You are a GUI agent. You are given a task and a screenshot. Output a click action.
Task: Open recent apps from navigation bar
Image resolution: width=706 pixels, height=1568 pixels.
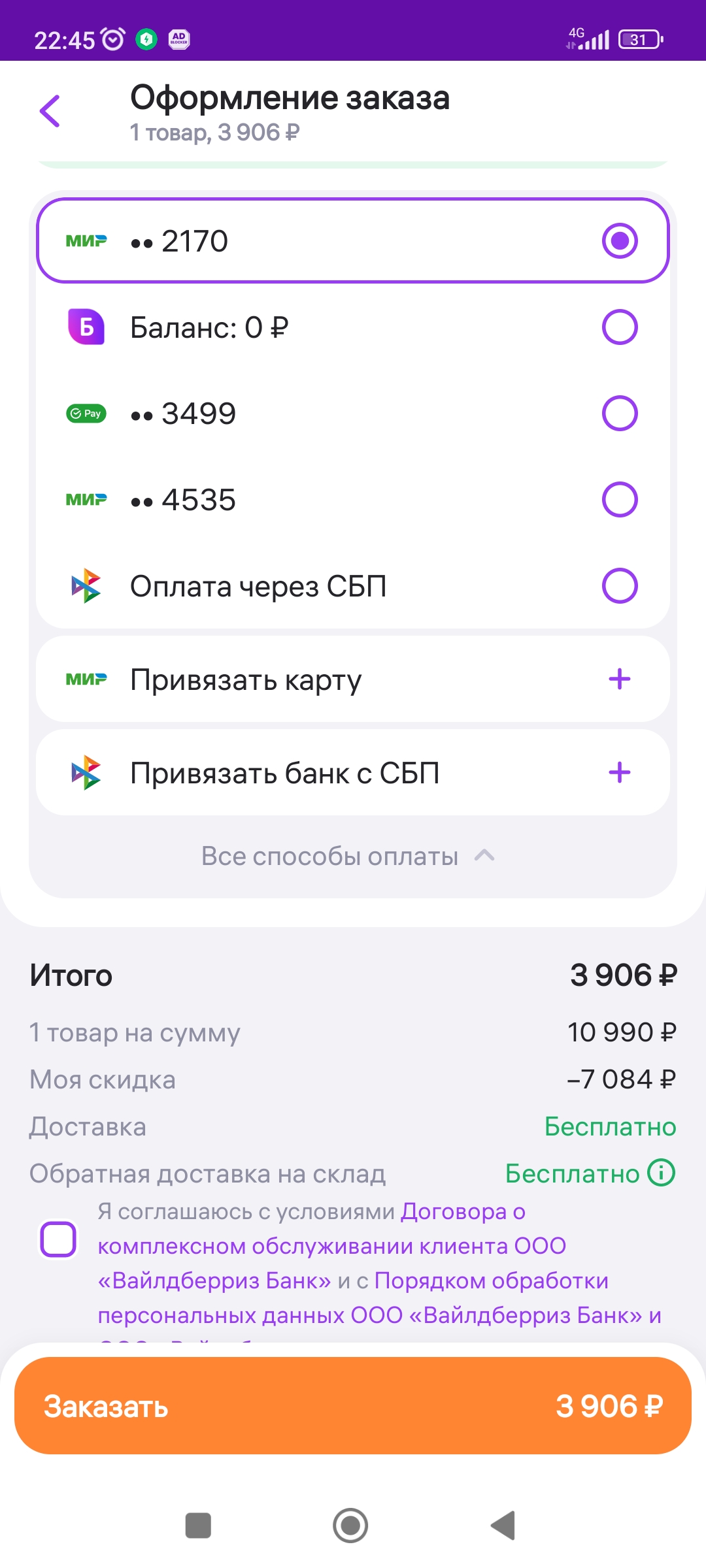click(x=198, y=1526)
